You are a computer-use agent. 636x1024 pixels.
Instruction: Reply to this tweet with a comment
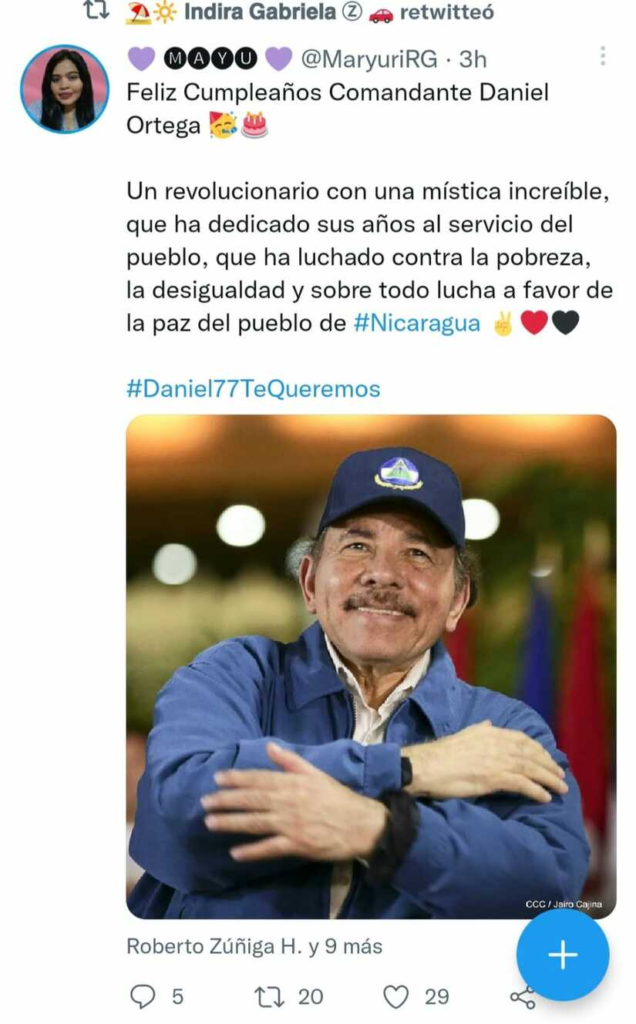[x=145, y=996]
